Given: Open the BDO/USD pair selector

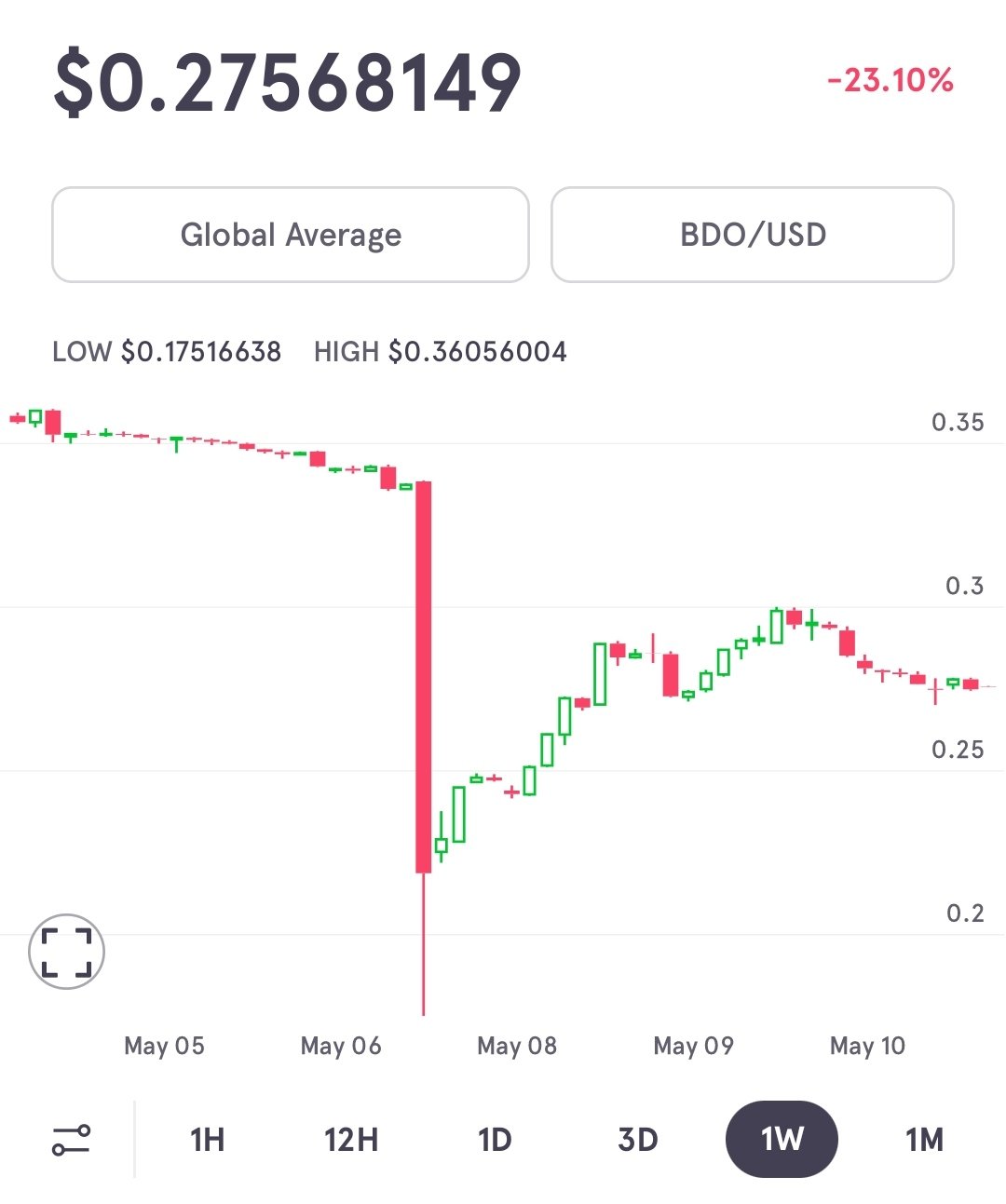Looking at the screenshot, I should click(x=752, y=235).
